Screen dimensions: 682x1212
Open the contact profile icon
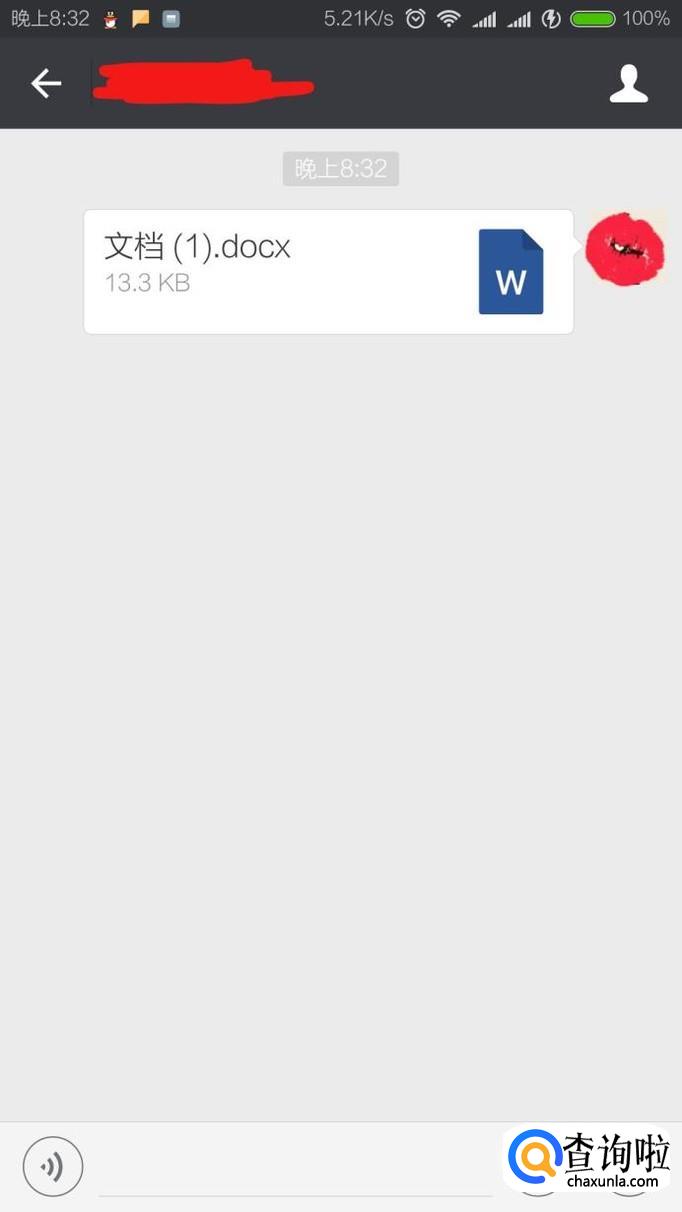629,84
